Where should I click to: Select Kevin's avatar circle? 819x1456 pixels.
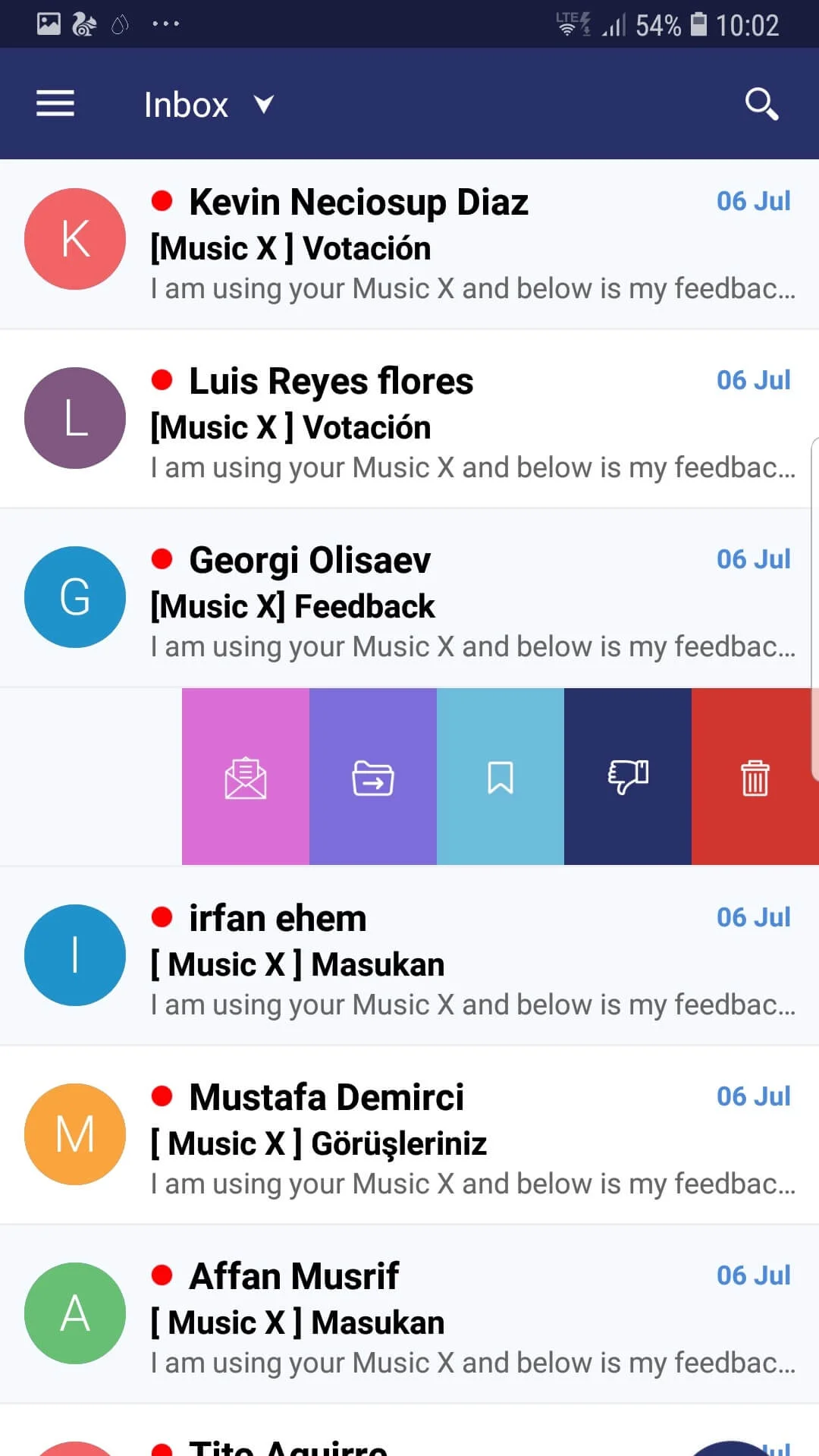click(x=75, y=239)
